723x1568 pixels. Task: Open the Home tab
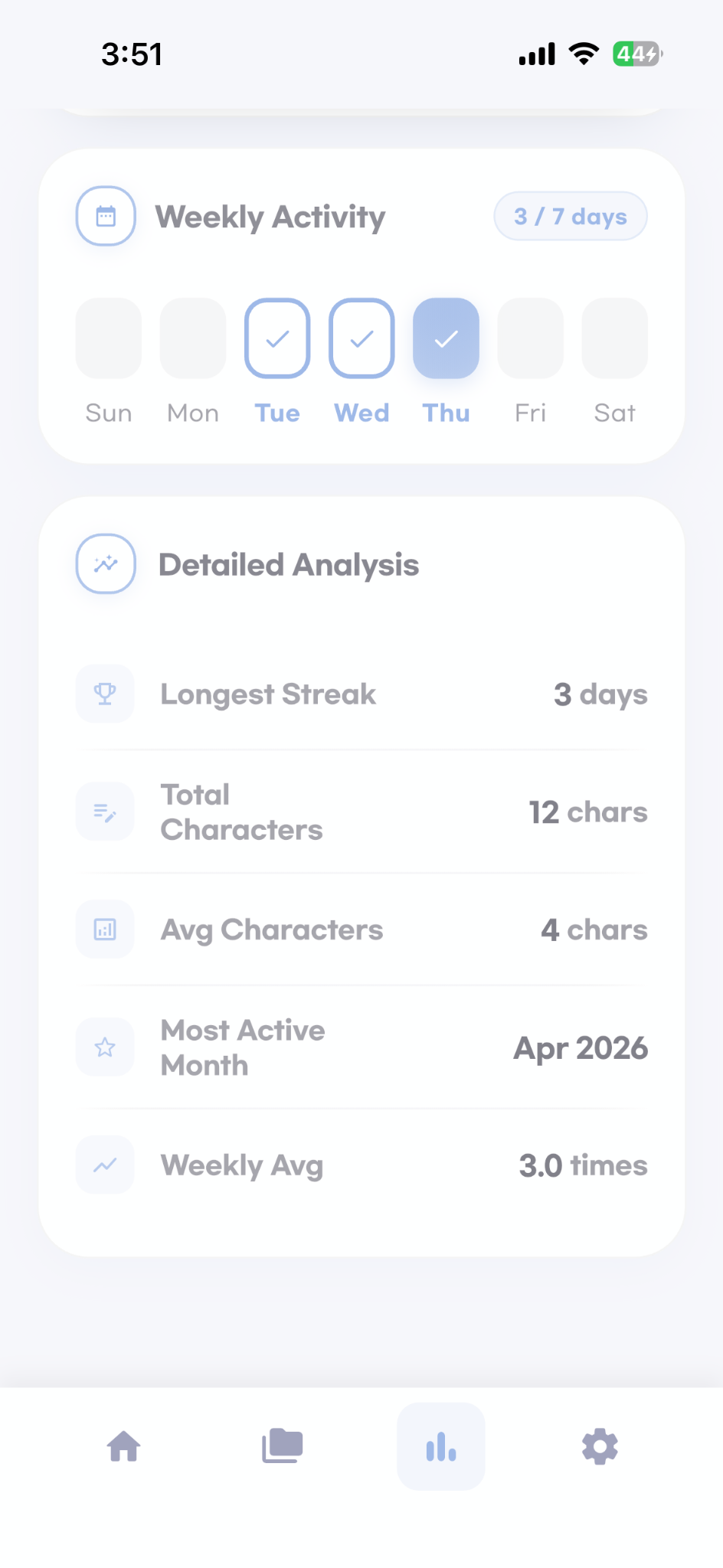click(124, 1447)
